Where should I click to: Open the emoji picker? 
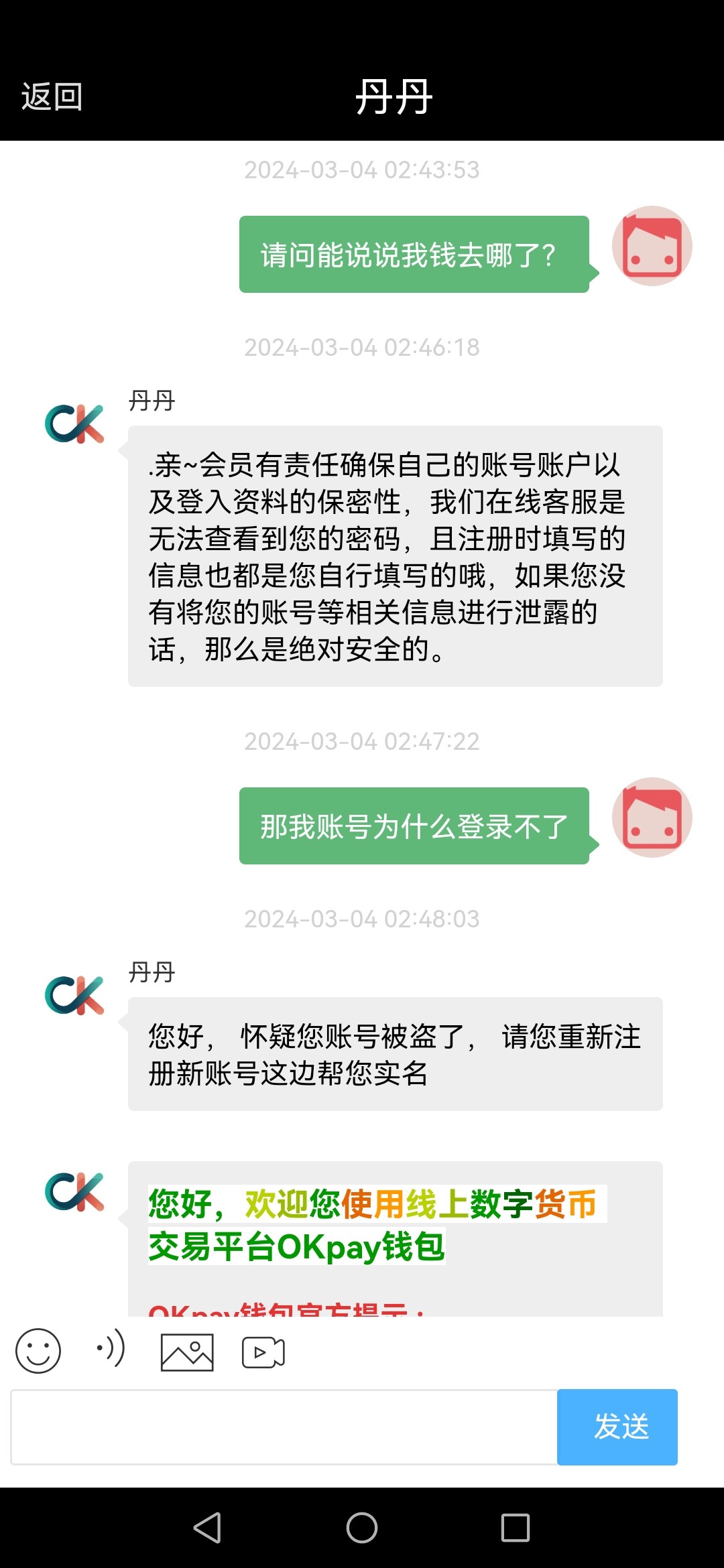tap(38, 1350)
